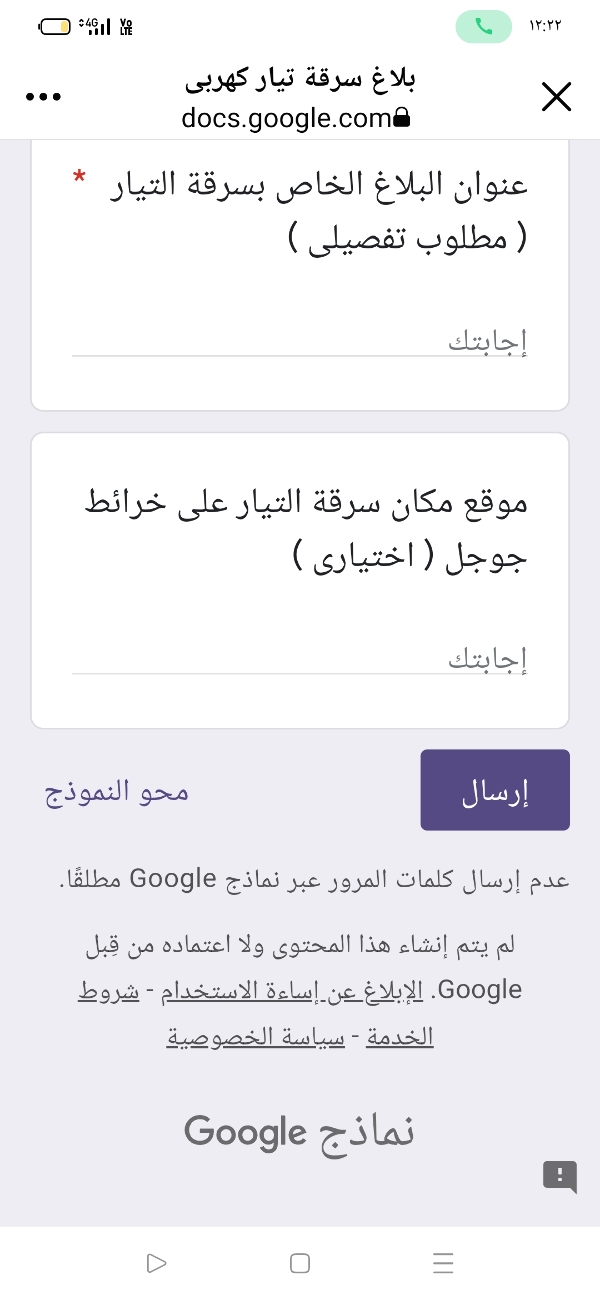600x1300 pixels.
Task: Close the browser tab with the X
Action: (556, 96)
